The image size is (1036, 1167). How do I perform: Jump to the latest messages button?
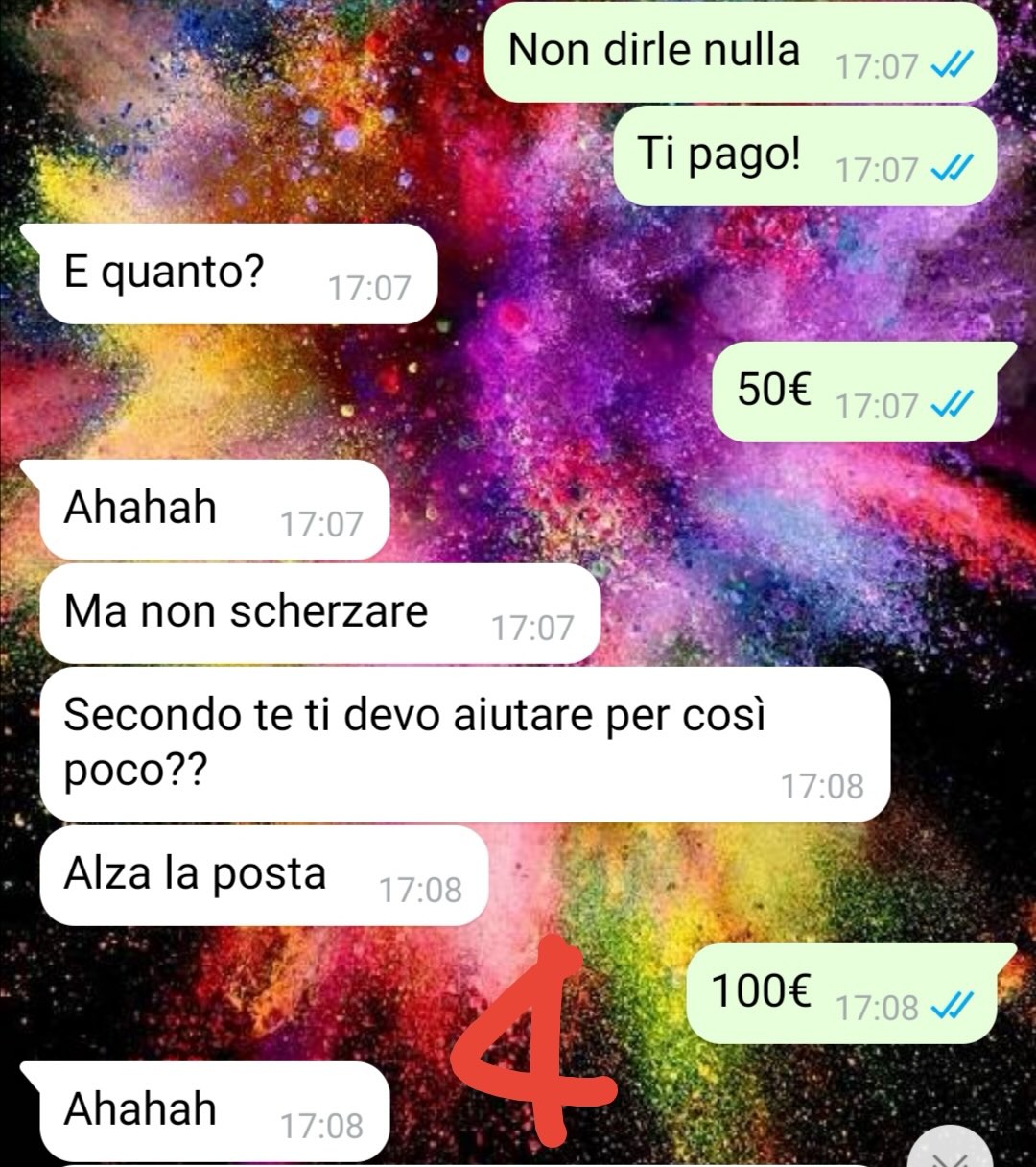(x=950, y=1152)
